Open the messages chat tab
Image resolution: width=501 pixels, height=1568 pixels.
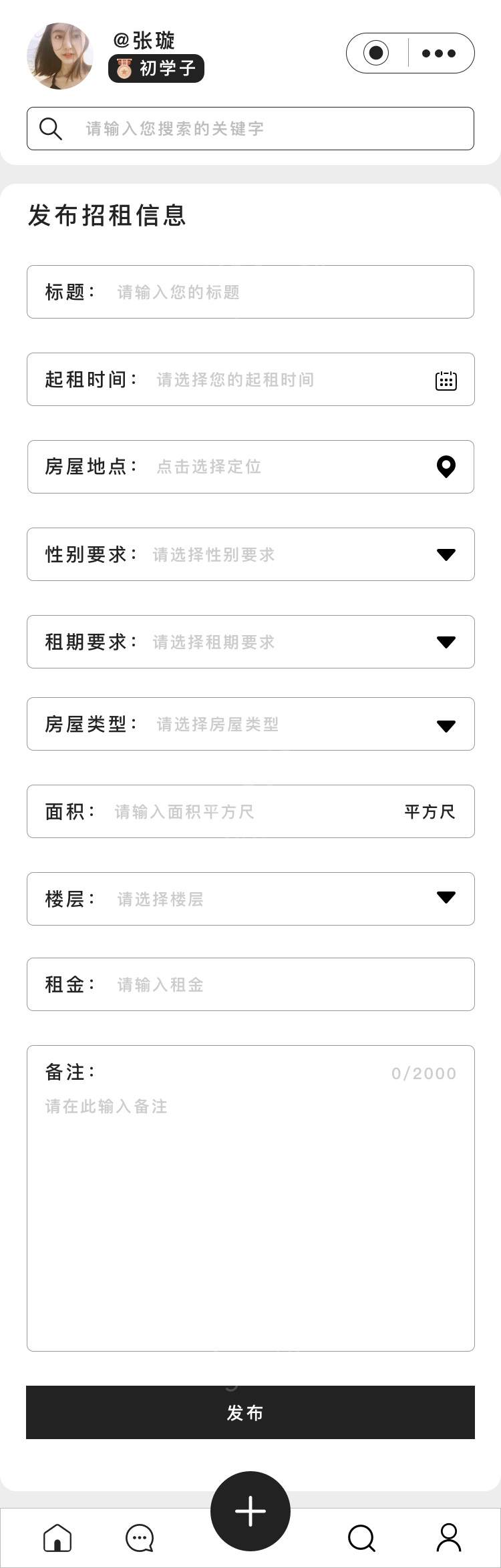pyautogui.click(x=140, y=1538)
